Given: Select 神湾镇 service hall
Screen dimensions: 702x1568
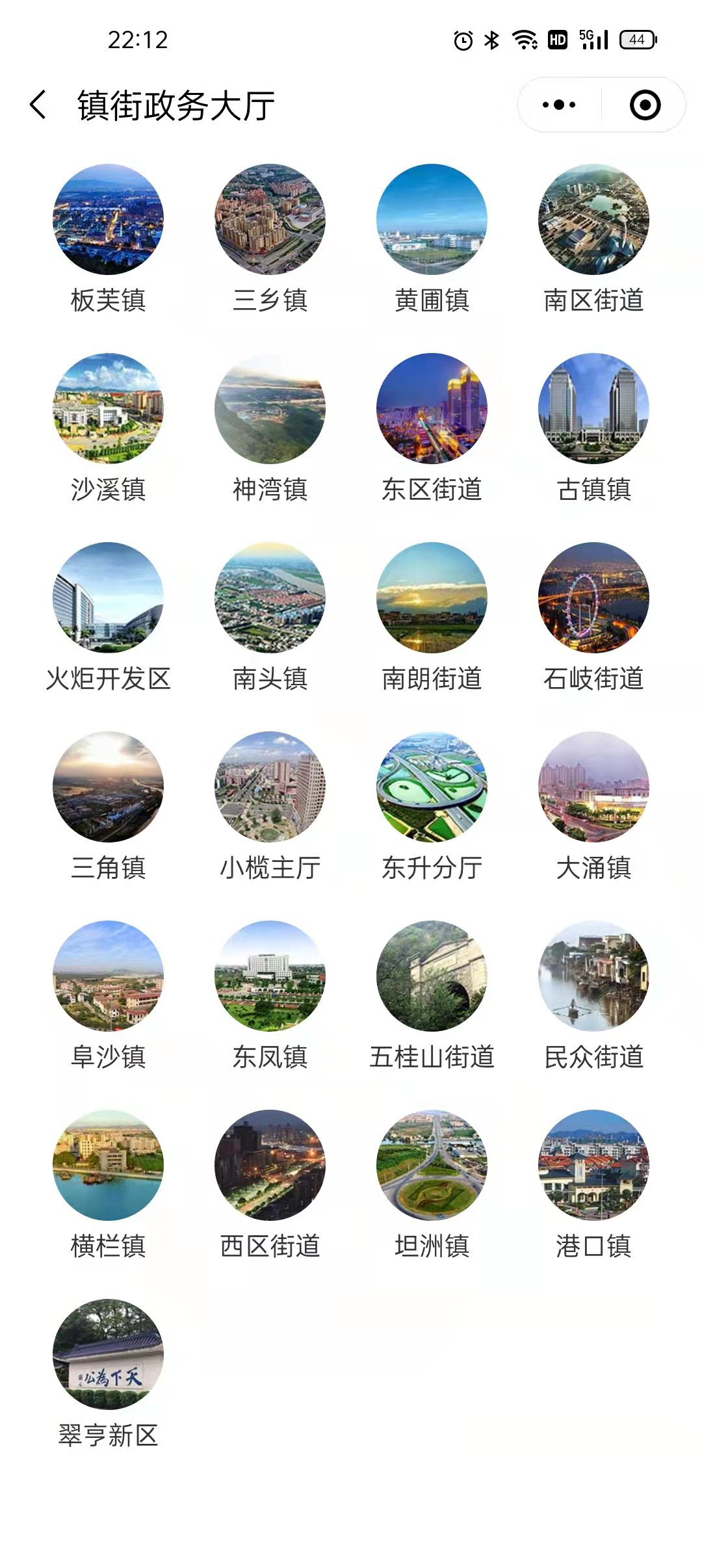Looking at the screenshot, I should click(x=270, y=409).
